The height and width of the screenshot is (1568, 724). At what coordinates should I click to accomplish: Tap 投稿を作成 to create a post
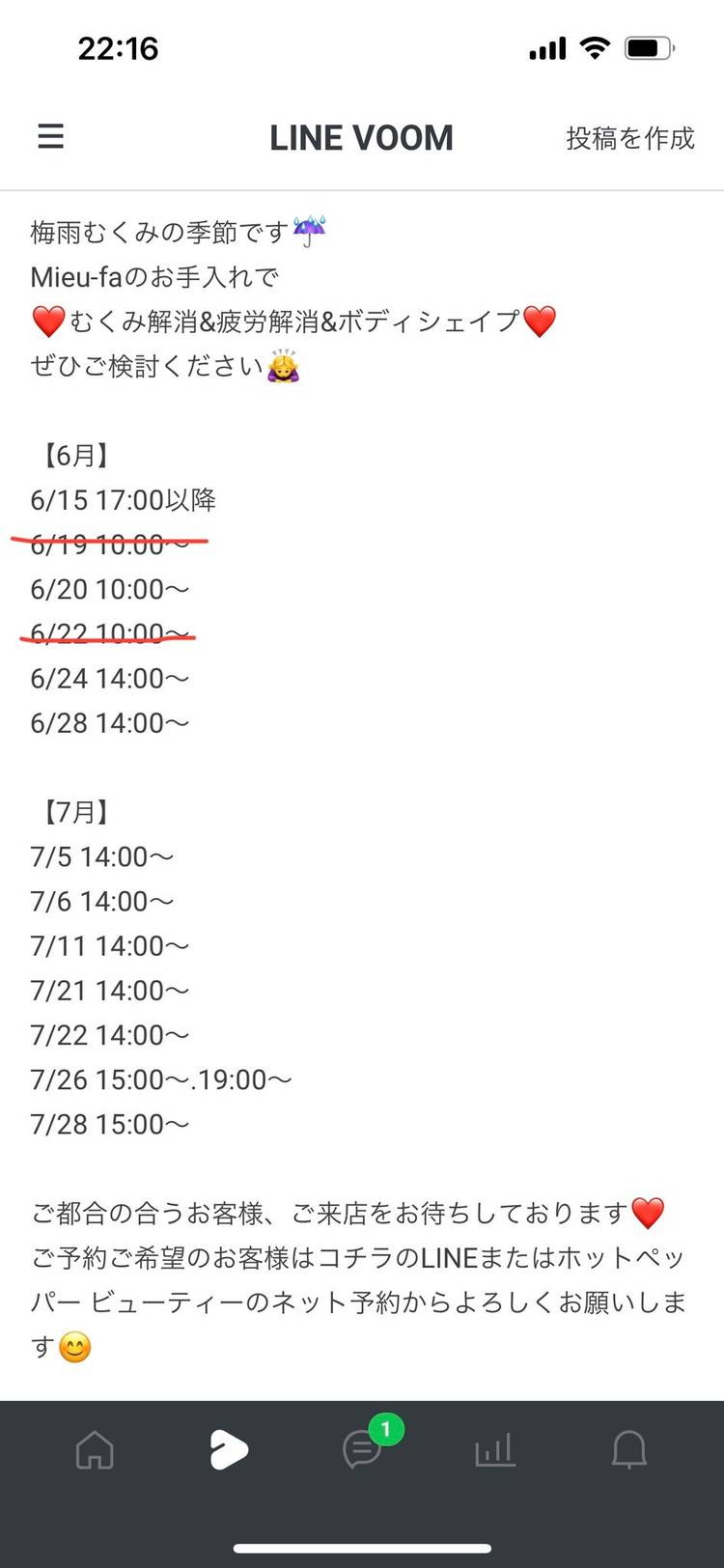coord(629,138)
